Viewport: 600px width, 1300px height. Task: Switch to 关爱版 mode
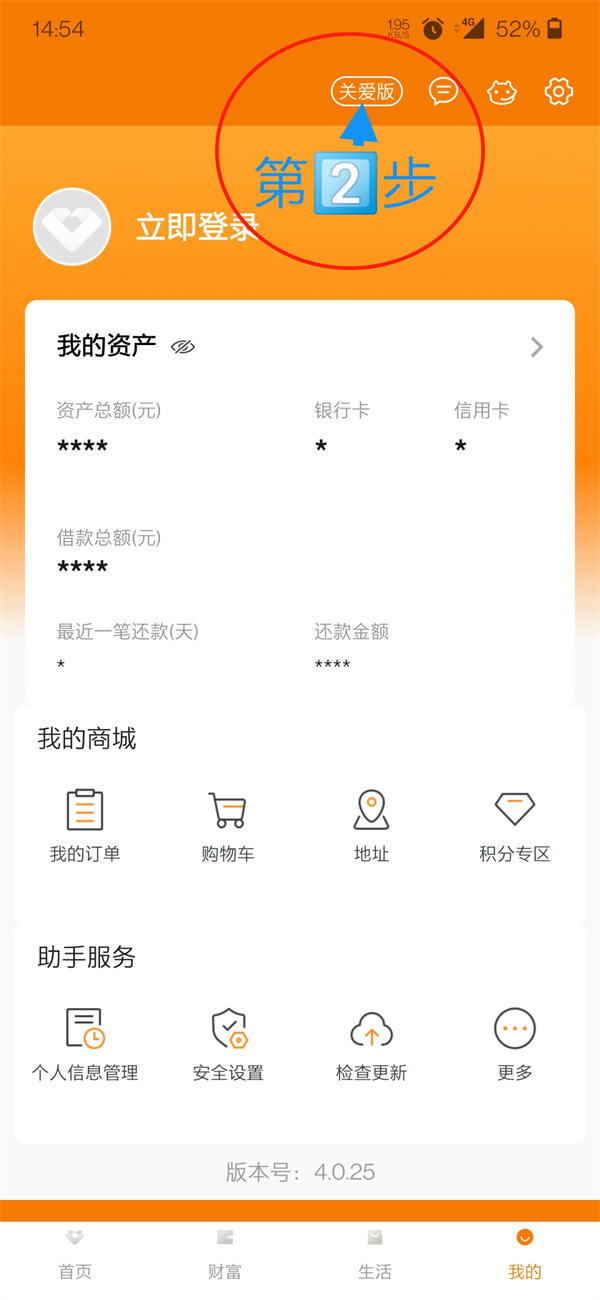[x=367, y=92]
